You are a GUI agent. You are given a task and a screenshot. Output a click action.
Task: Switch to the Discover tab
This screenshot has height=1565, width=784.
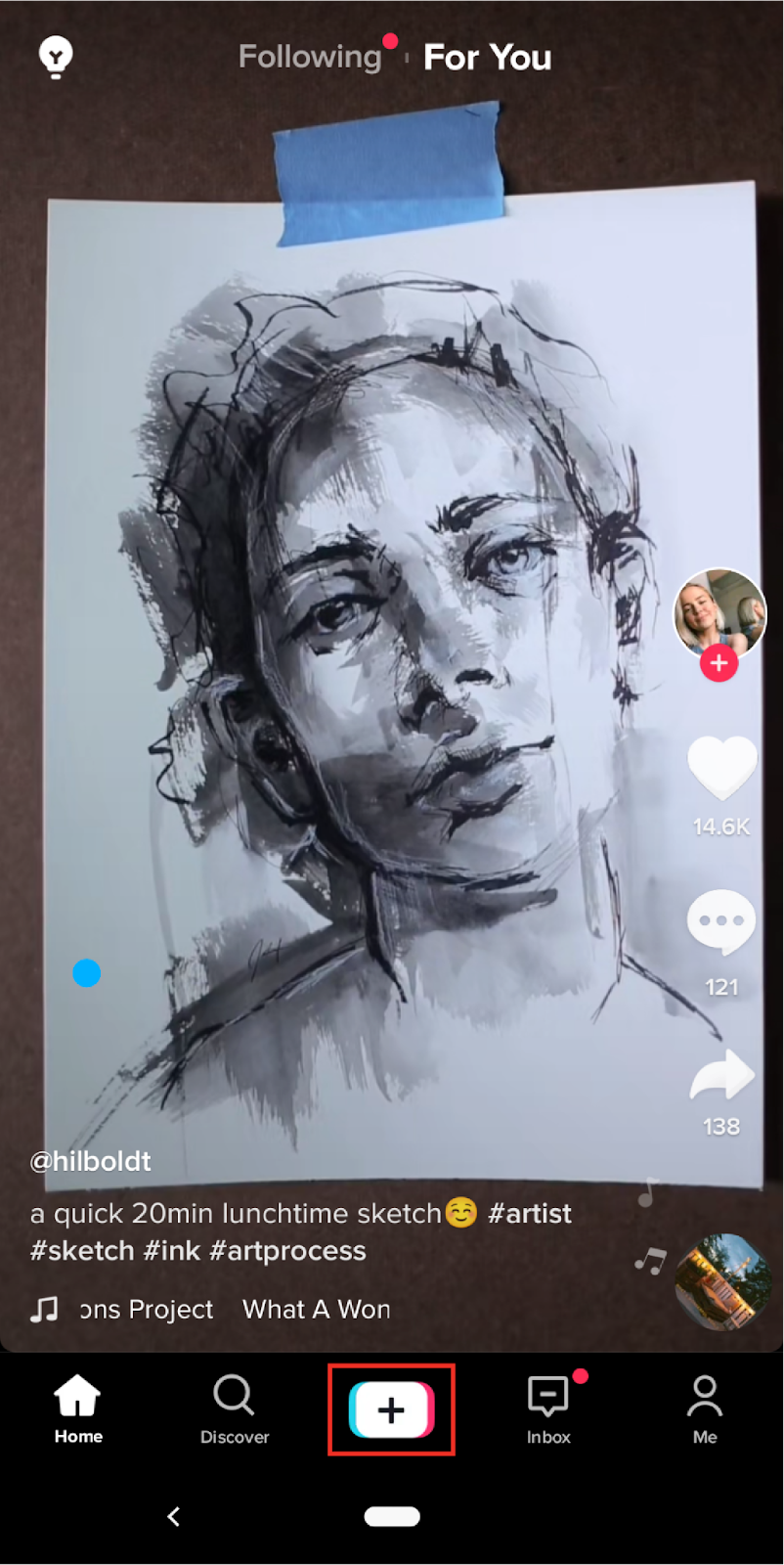coord(235,1409)
